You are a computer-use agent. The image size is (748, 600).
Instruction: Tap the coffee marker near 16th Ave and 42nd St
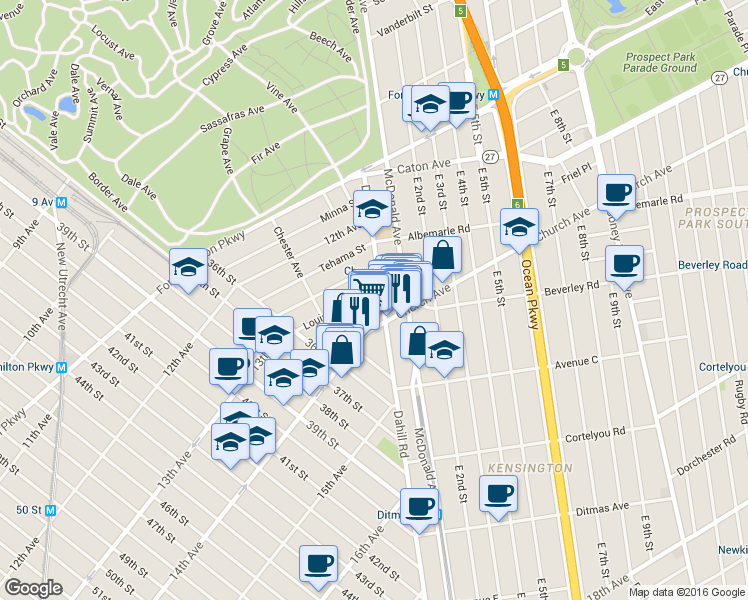click(x=318, y=563)
